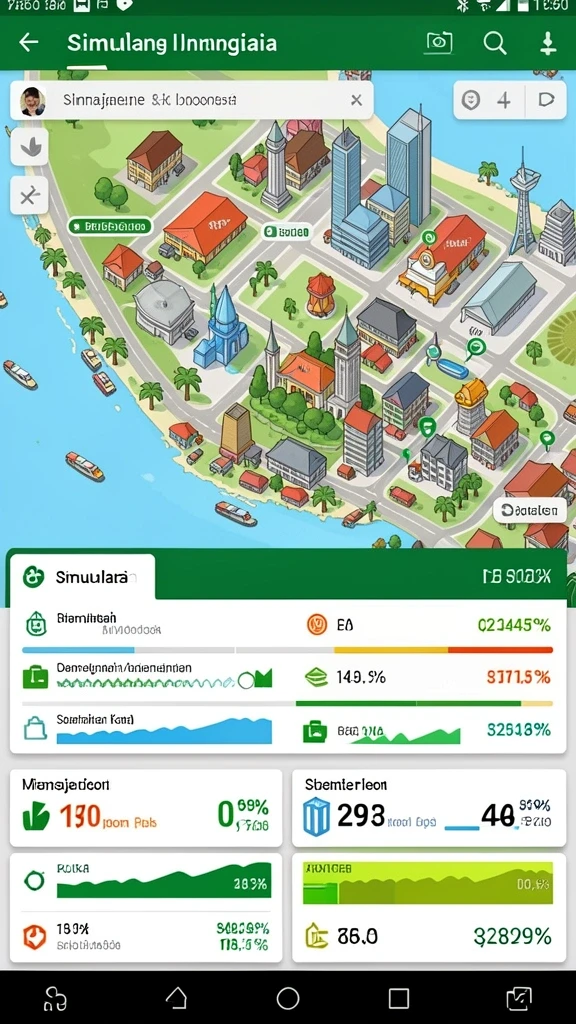Viewport: 576px width, 1024px height.
Task: Open the camera icon in the app bar
Action: [x=439, y=43]
